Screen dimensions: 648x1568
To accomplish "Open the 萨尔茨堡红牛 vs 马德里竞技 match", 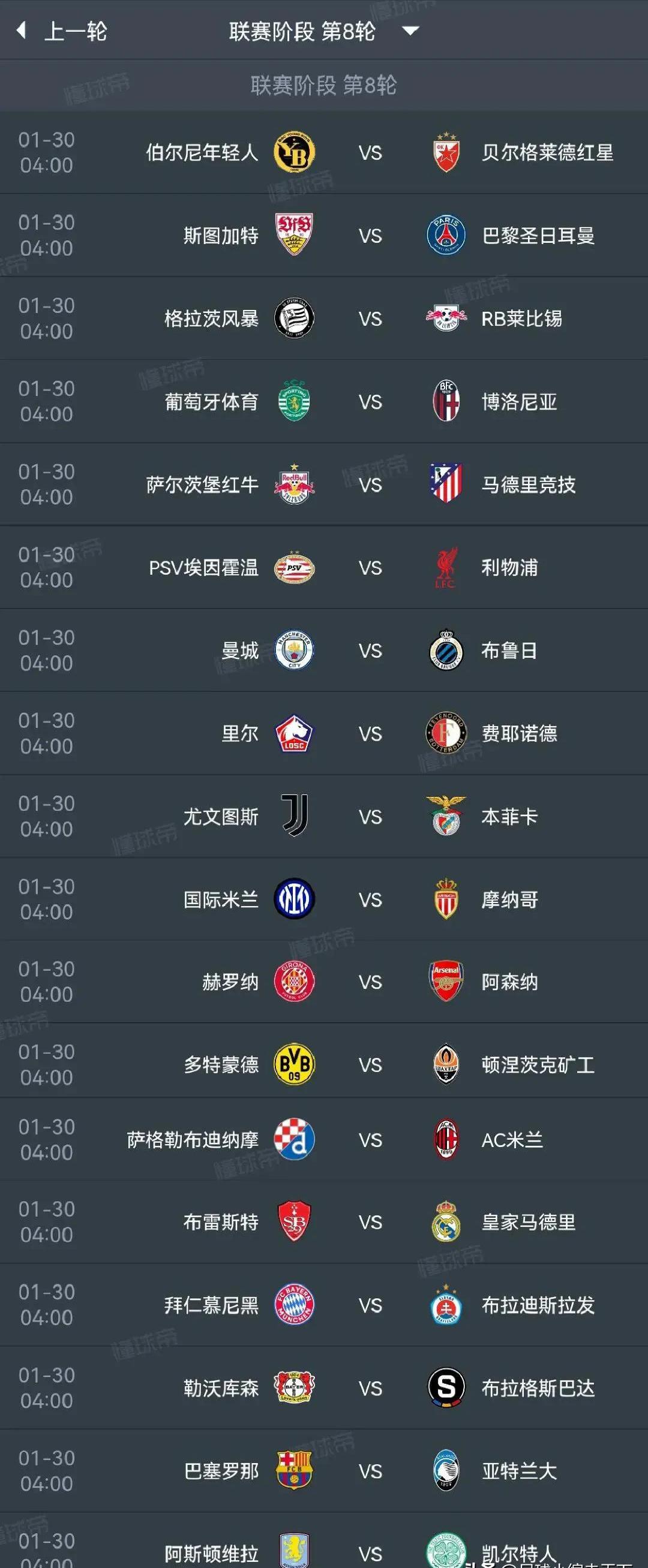I will (x=370, y=485).
